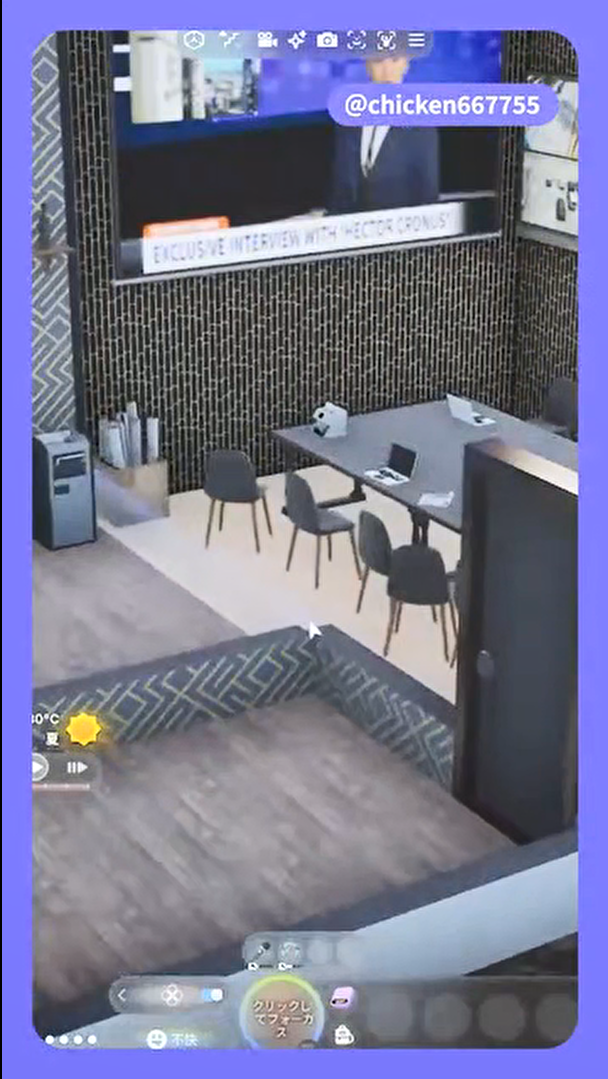Tap the cube build mode icon
The image size is (608, 1079).
coord(195,40)
